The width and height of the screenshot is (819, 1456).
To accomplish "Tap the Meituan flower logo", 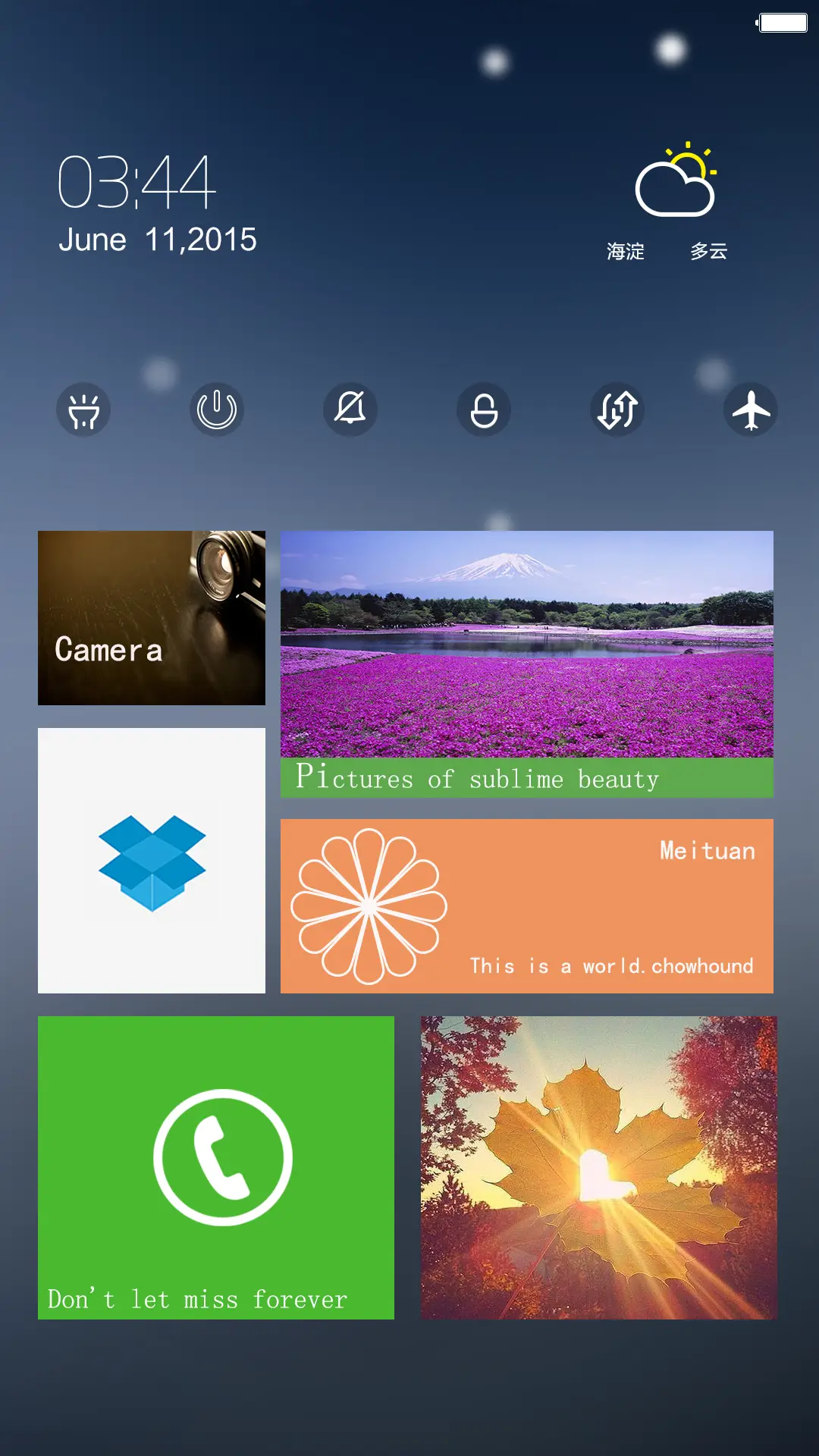I will tap(367, 906).
